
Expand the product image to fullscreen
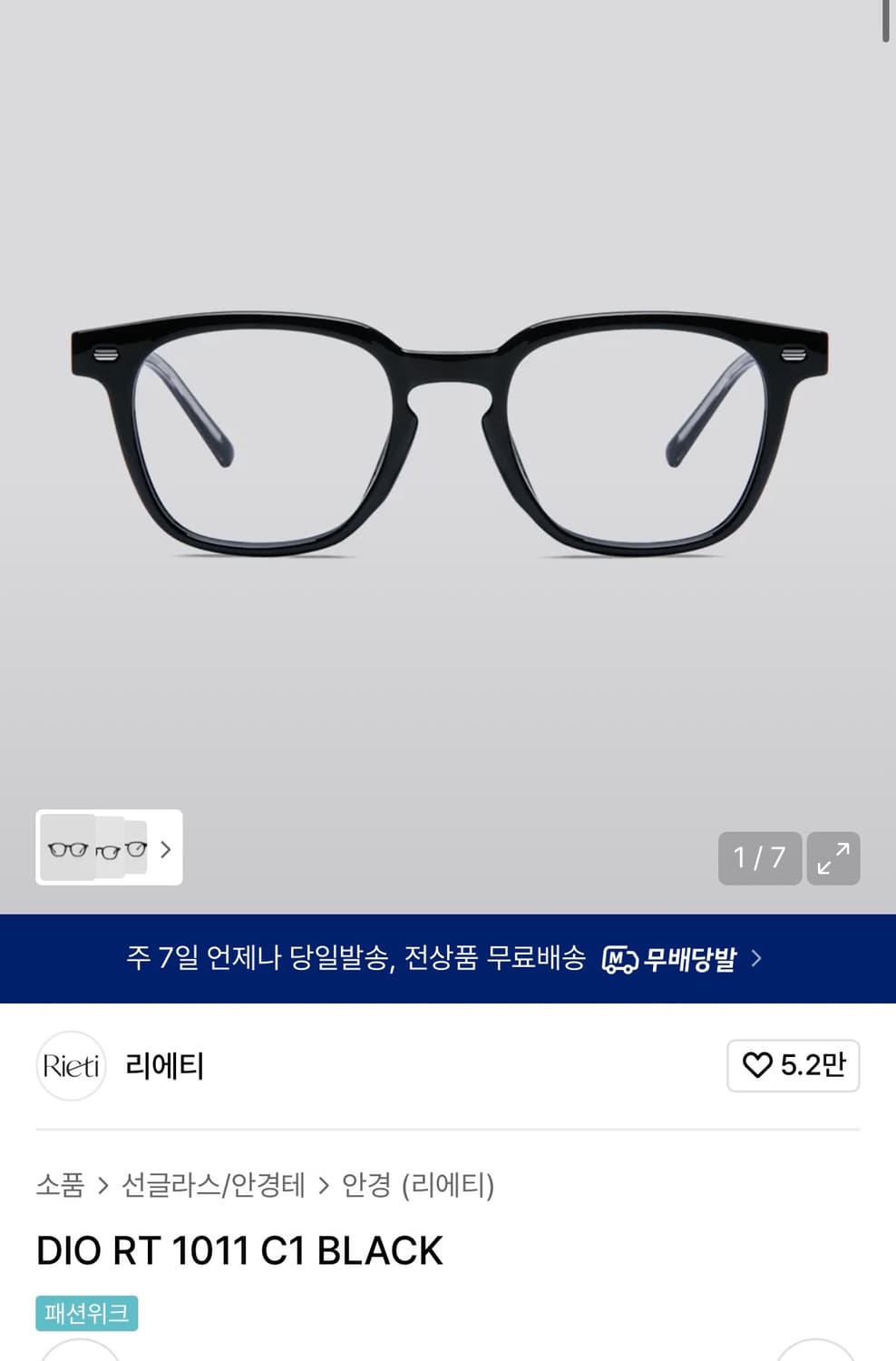click(833, 857)
